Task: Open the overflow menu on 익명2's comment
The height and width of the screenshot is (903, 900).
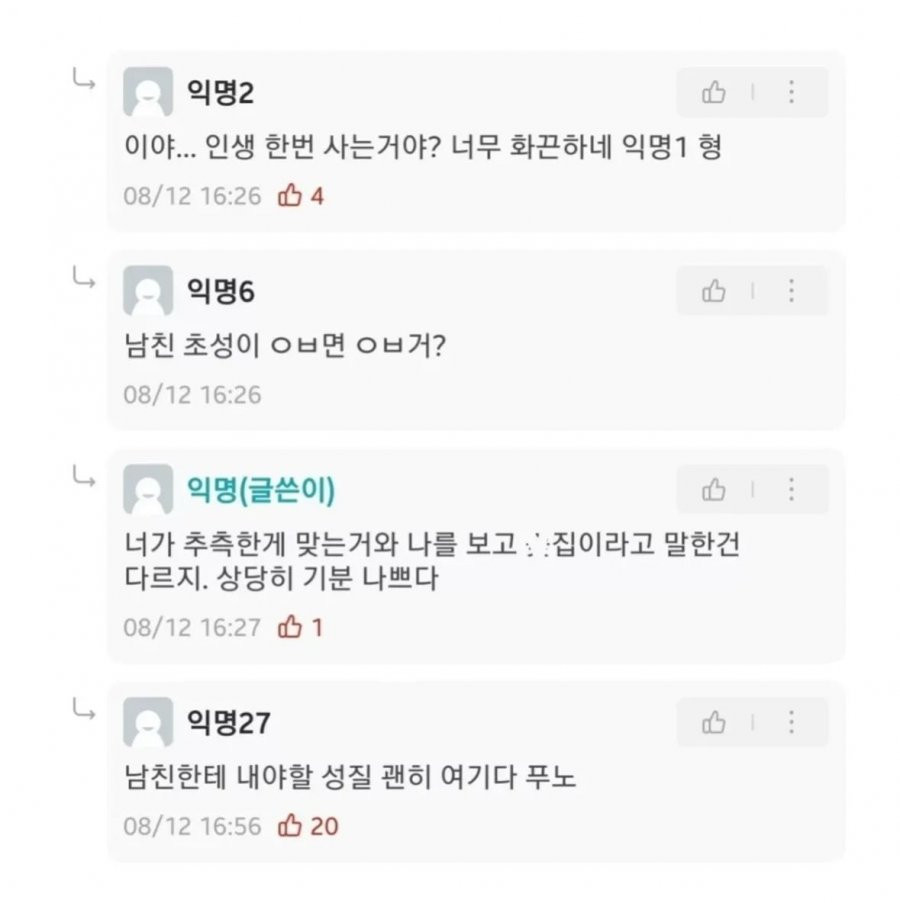Action: coord(791,93)
